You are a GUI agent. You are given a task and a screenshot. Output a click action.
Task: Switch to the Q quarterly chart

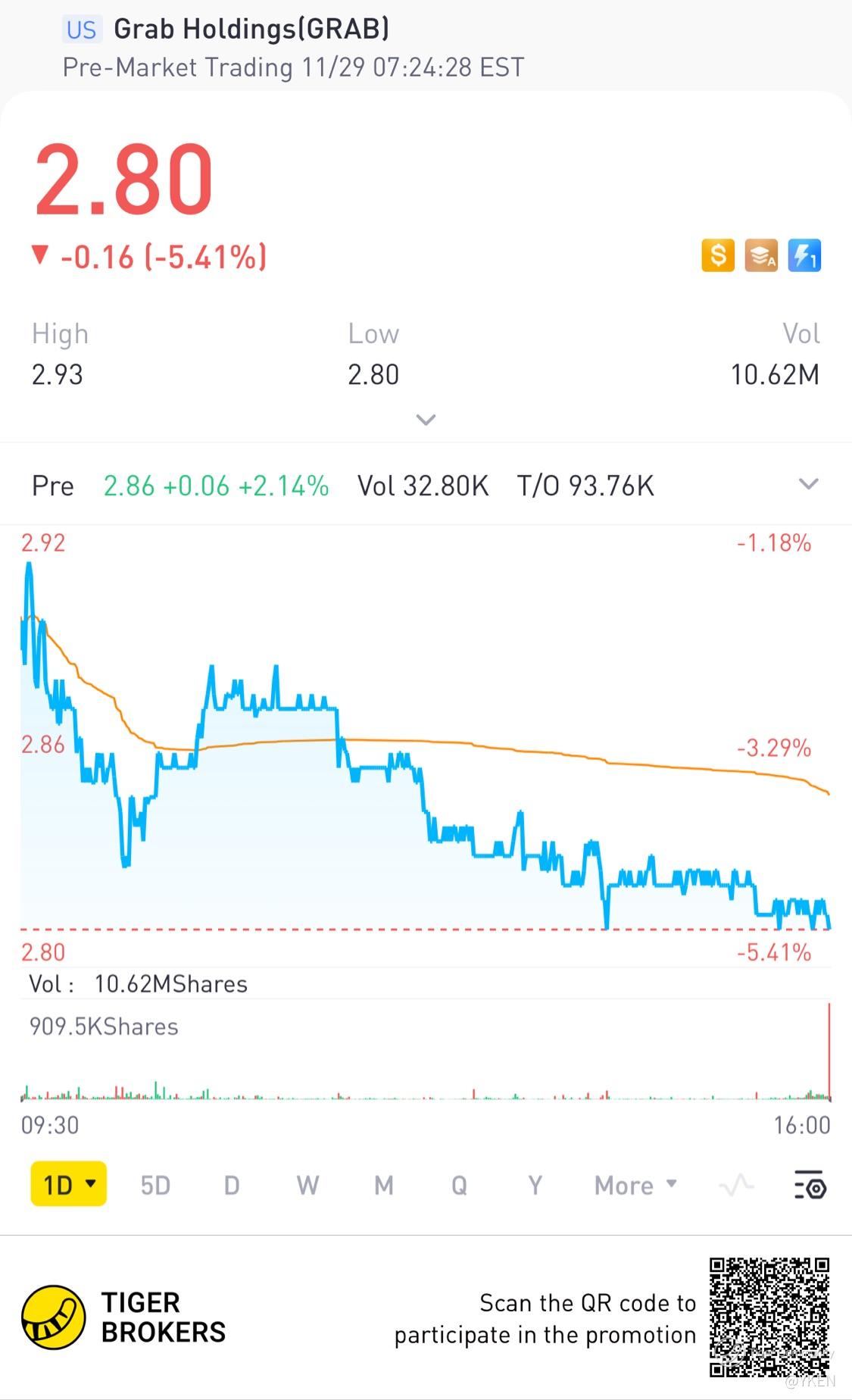pyautogui.click(x=459, y=1185)
